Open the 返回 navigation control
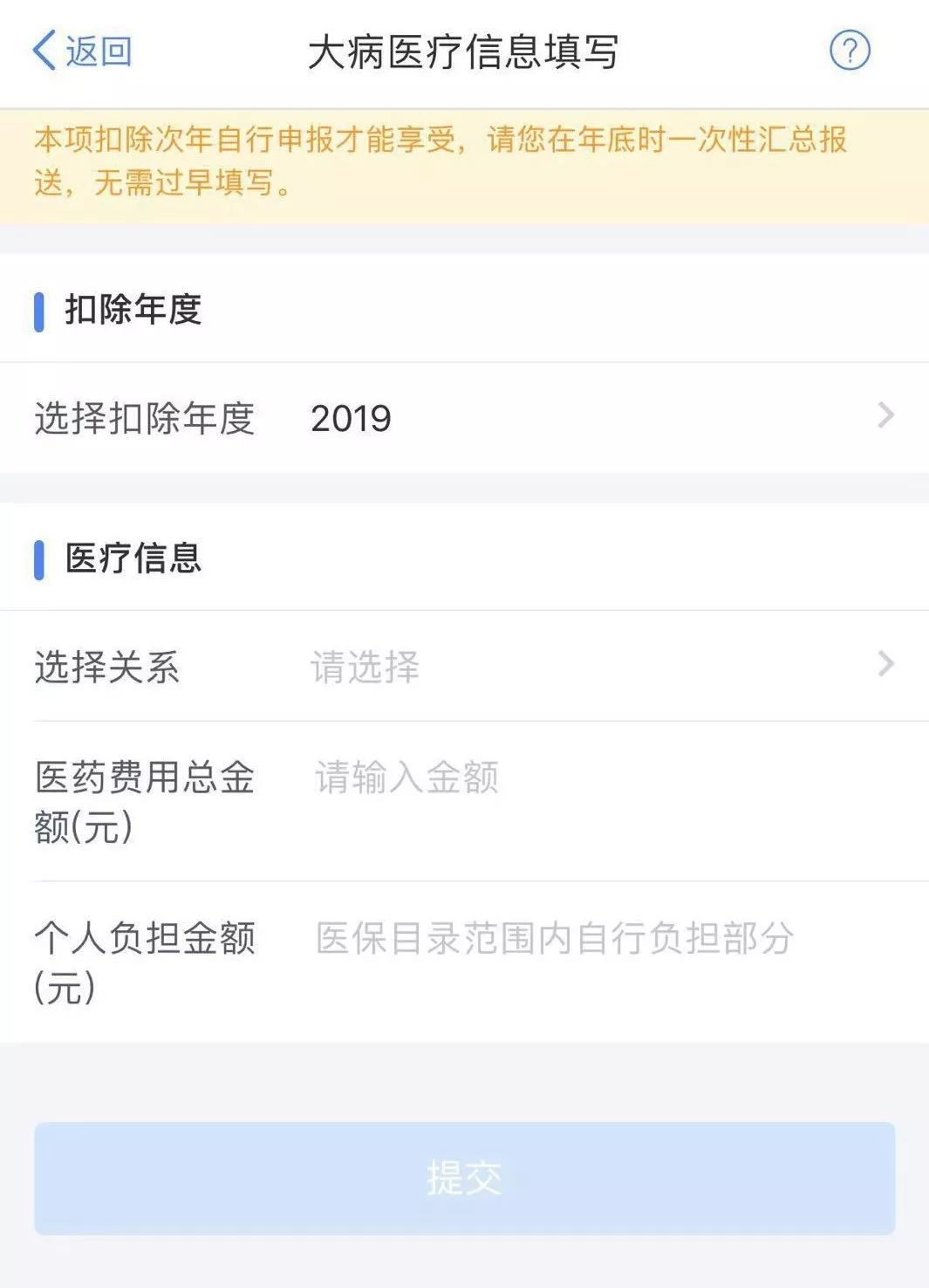The width and height of the screenshot is (929, 1288). [79, 51]
